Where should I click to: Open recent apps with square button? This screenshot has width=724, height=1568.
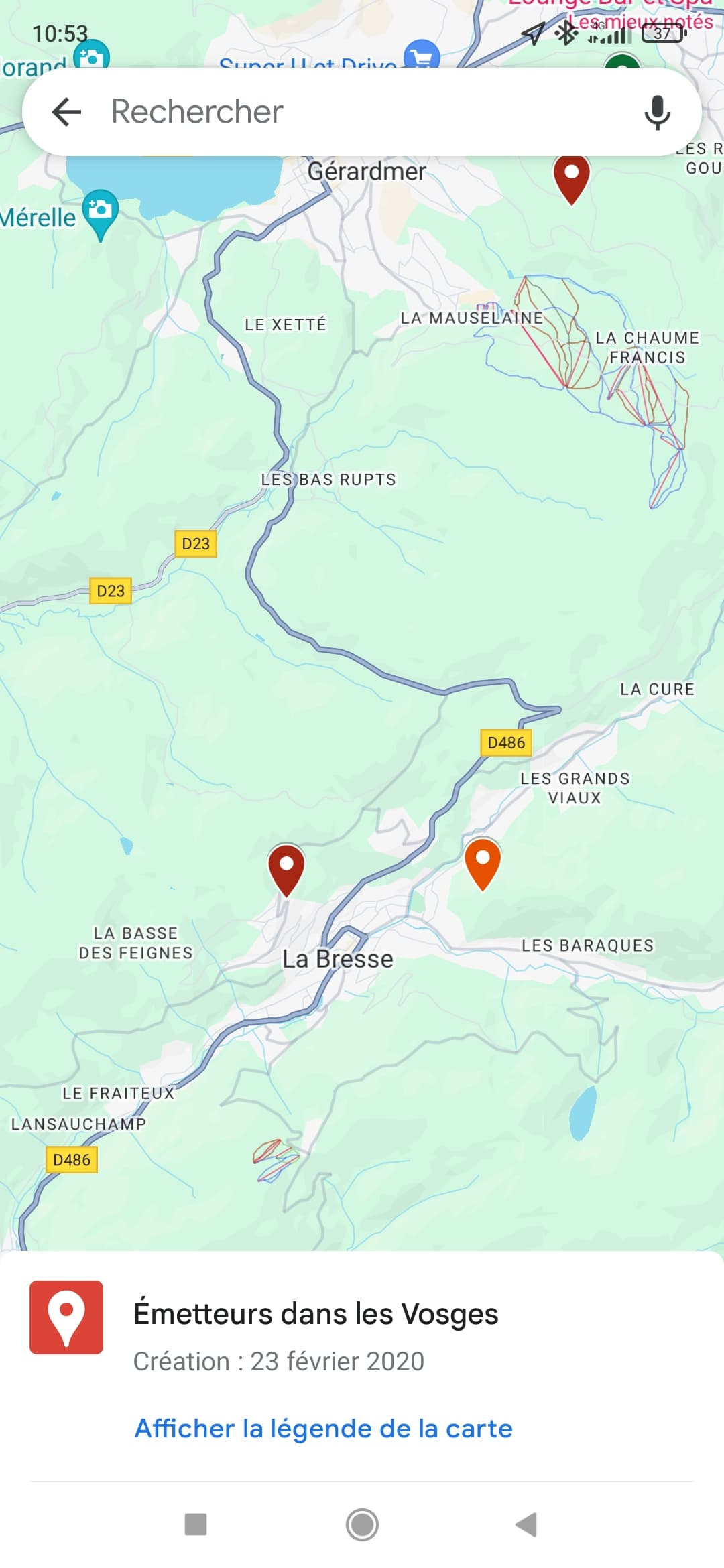tap(196, 1524)
